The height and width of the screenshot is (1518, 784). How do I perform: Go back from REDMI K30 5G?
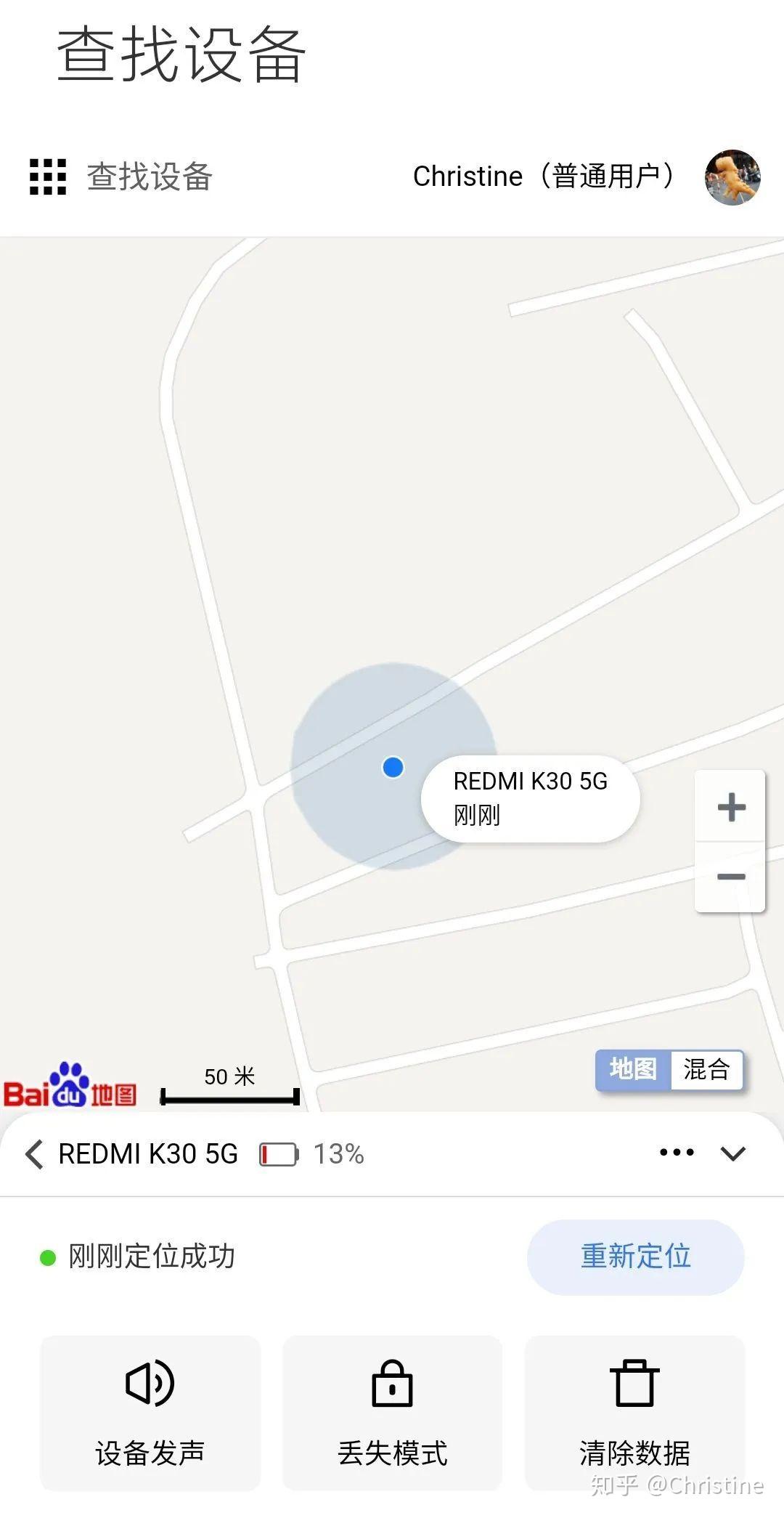click(x=33, y=1153)
